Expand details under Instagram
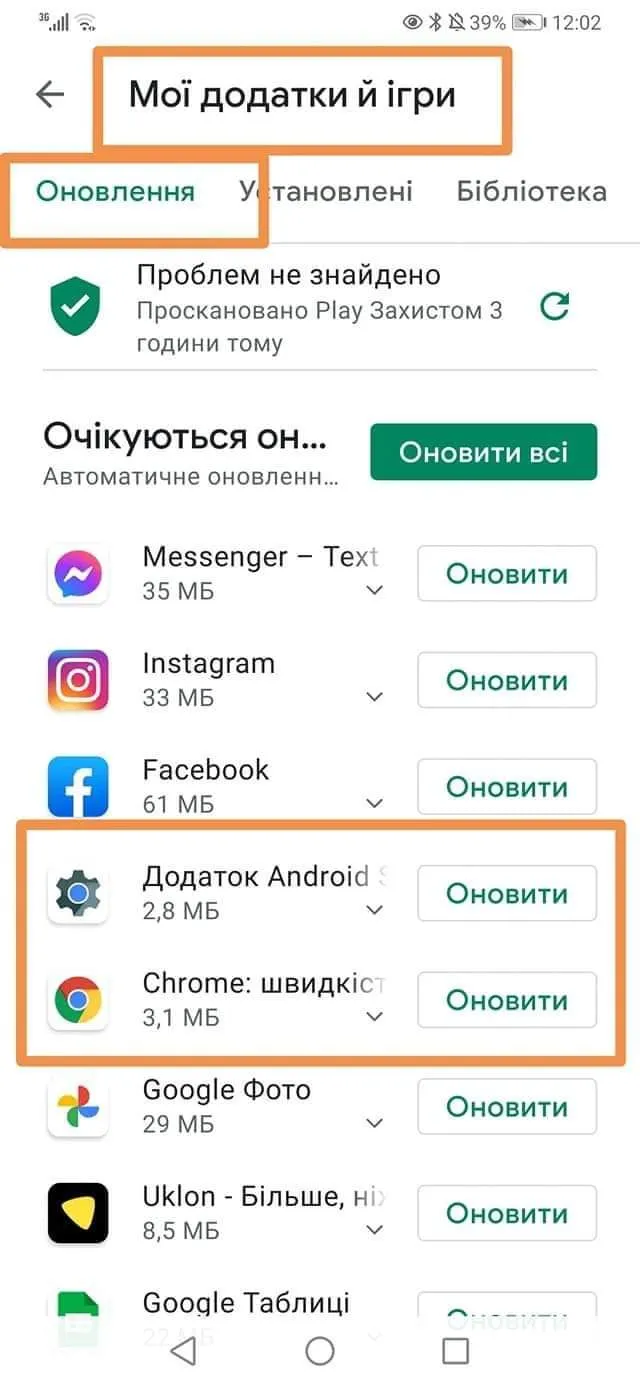The height and width of the screenshot is (1386, 640). 374,697
